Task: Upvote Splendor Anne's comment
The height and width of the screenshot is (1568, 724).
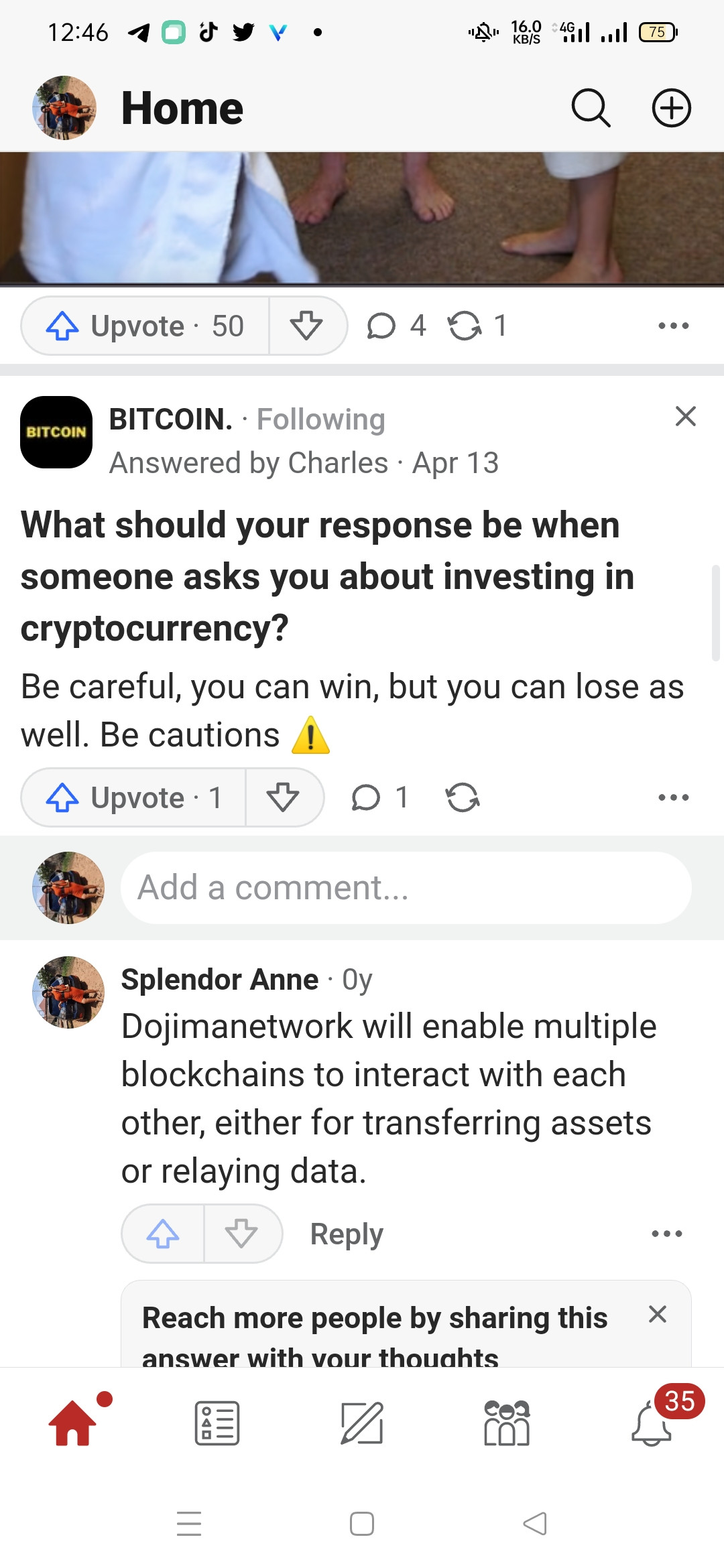Action: (163, 1234)
